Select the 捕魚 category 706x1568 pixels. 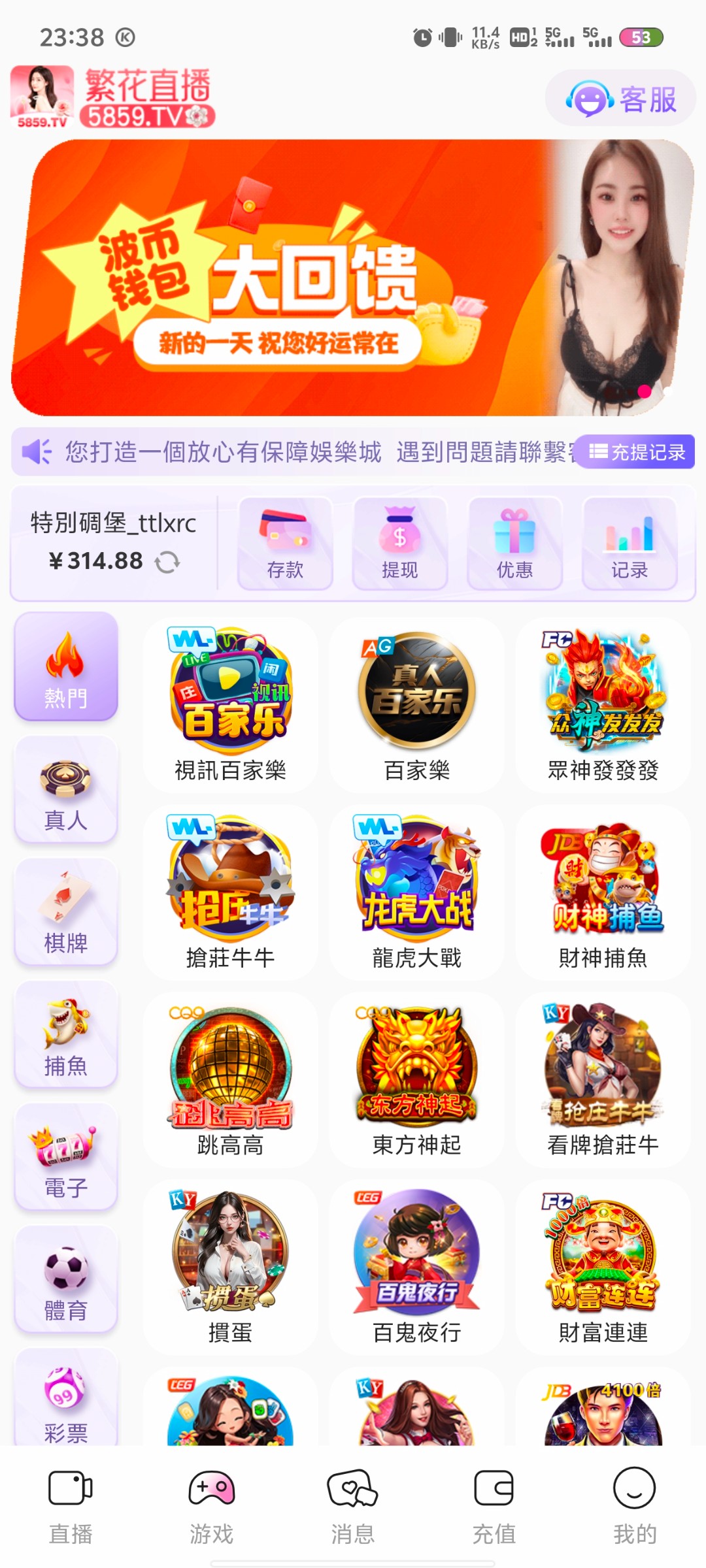click(66, 1036)
